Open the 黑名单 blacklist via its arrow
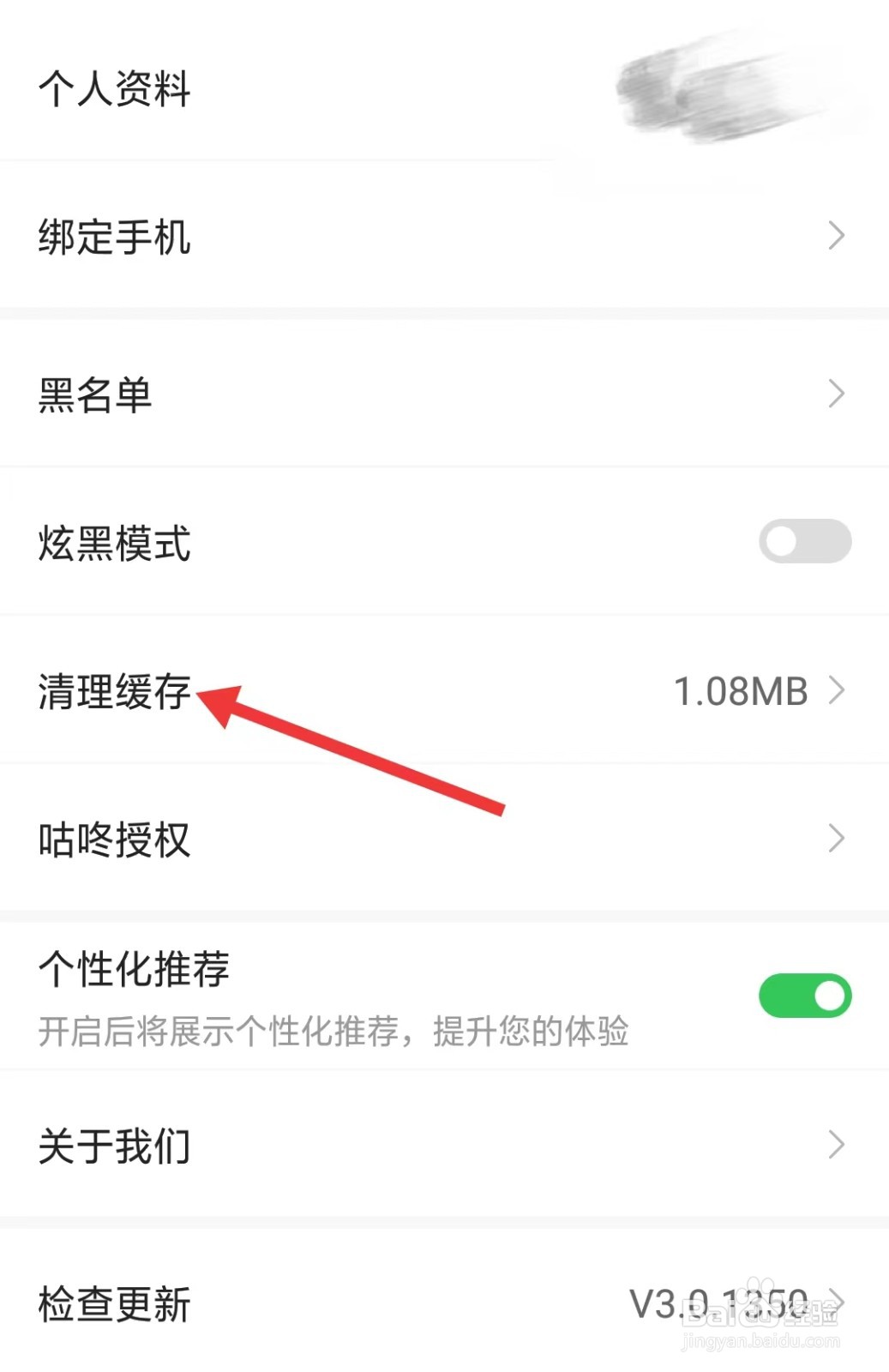The width and height of the screenshot is (889, 1372). pos(838,392)
